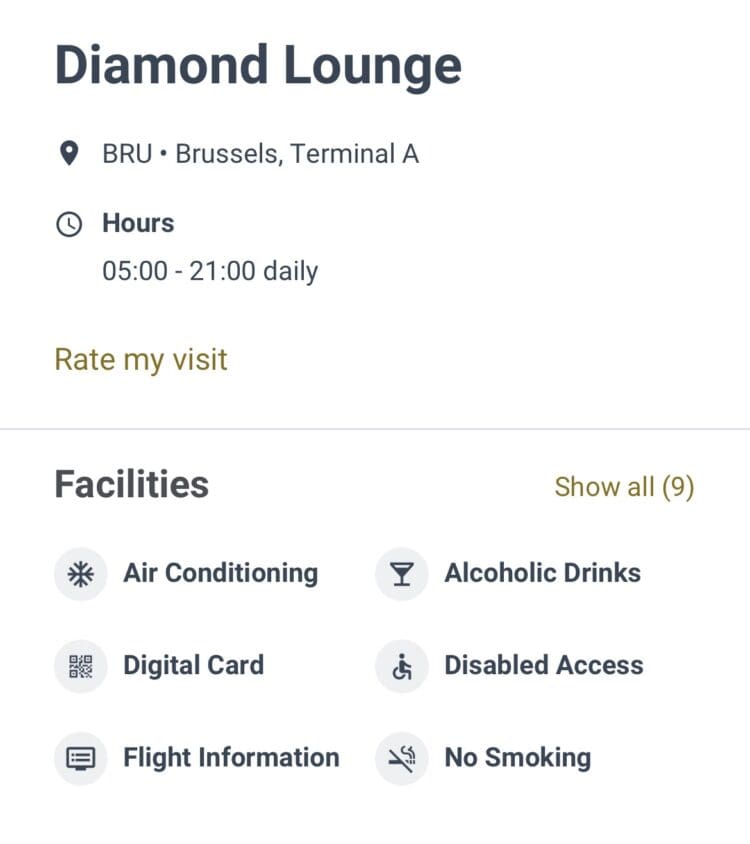The image size is (750, 844).
Task: Select the Air Conditioning label text
Action: (220, 573)
